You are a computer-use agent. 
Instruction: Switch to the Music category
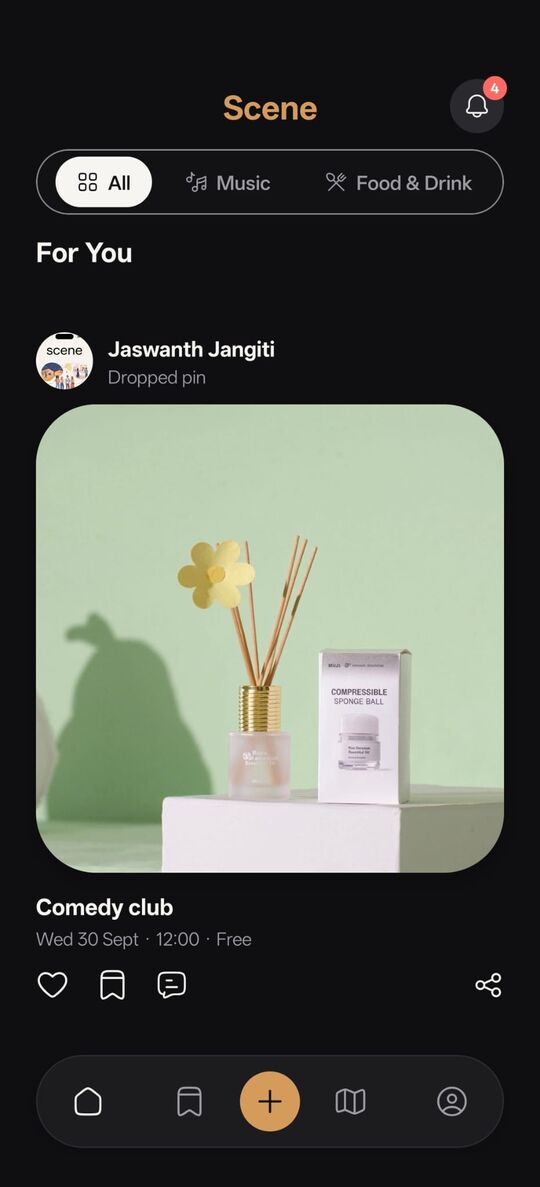tap(228, 182)
